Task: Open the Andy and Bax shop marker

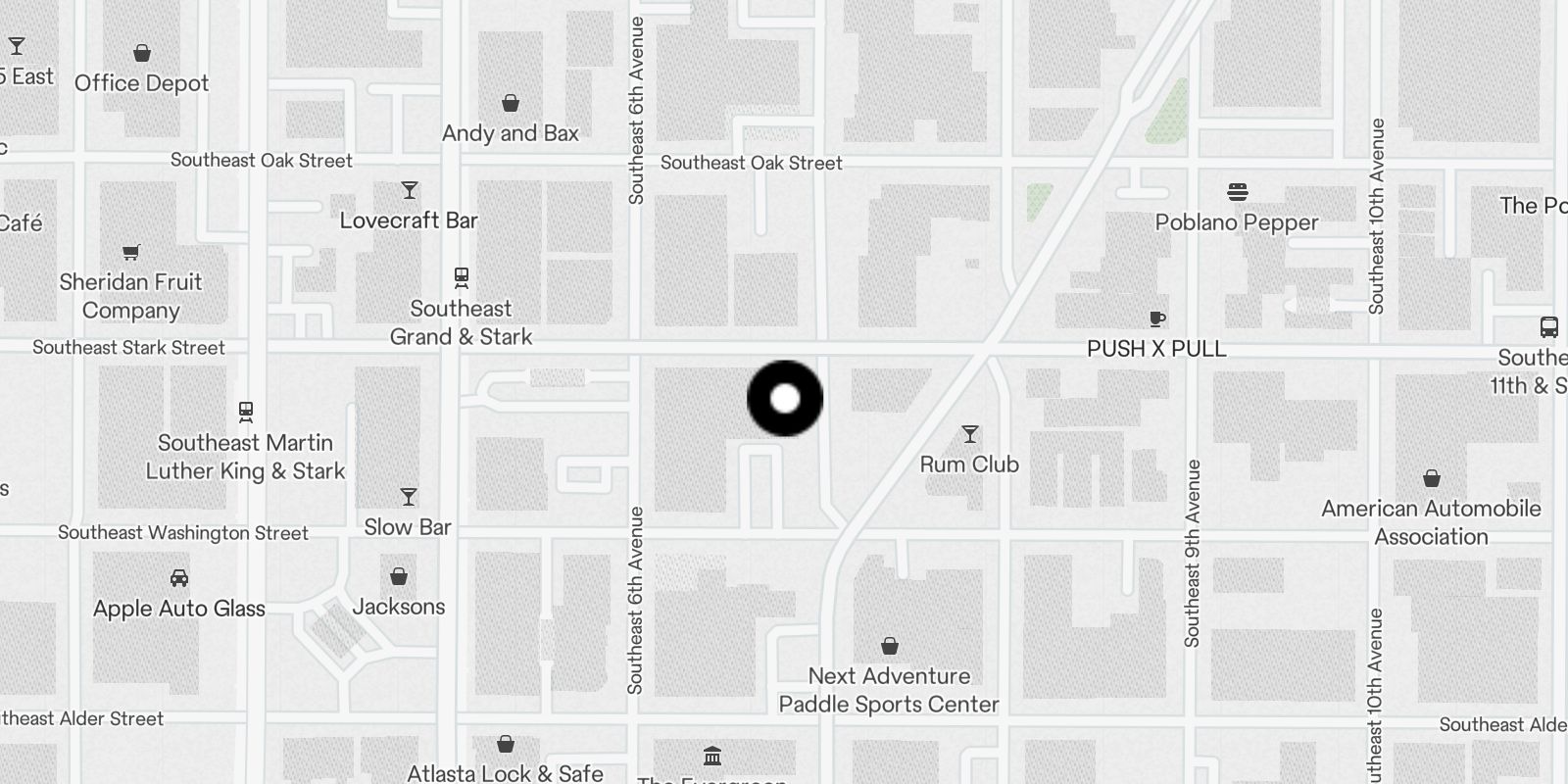Action: pos(511,103)
